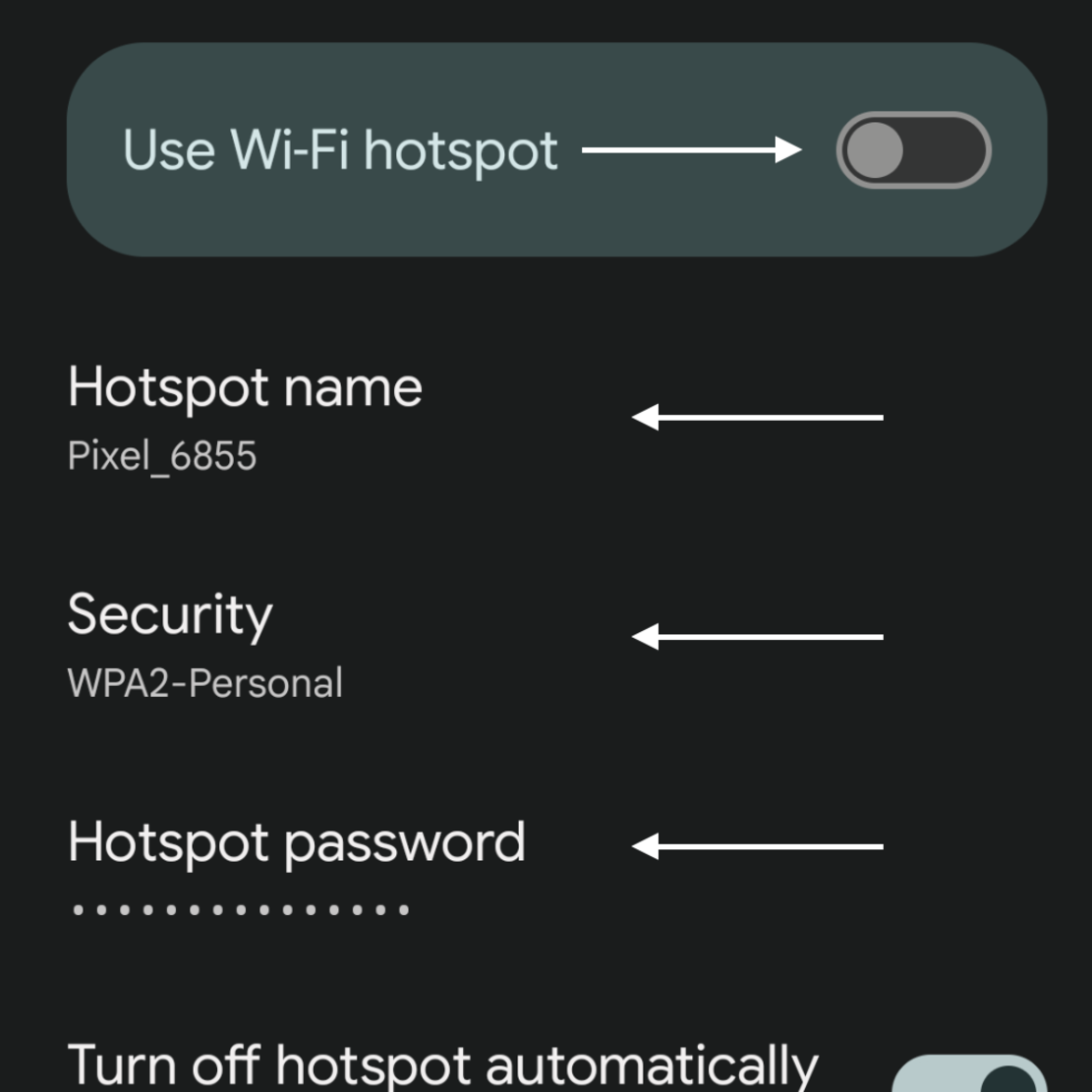Toggle Turn off hotspot automatically

[x=968, y=1076]
